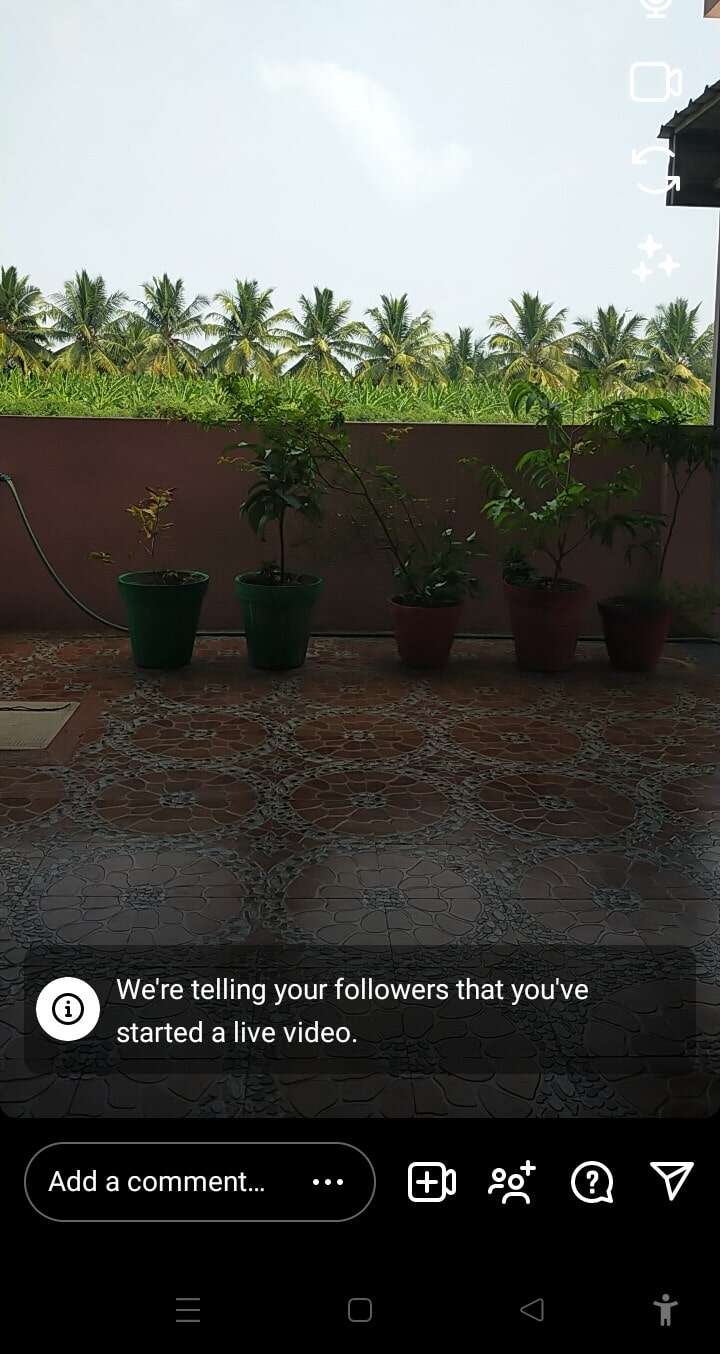This screenshot has height=1354, width=720.
Task: Open the face effects sparkle icon
Action: click(655, 263)
